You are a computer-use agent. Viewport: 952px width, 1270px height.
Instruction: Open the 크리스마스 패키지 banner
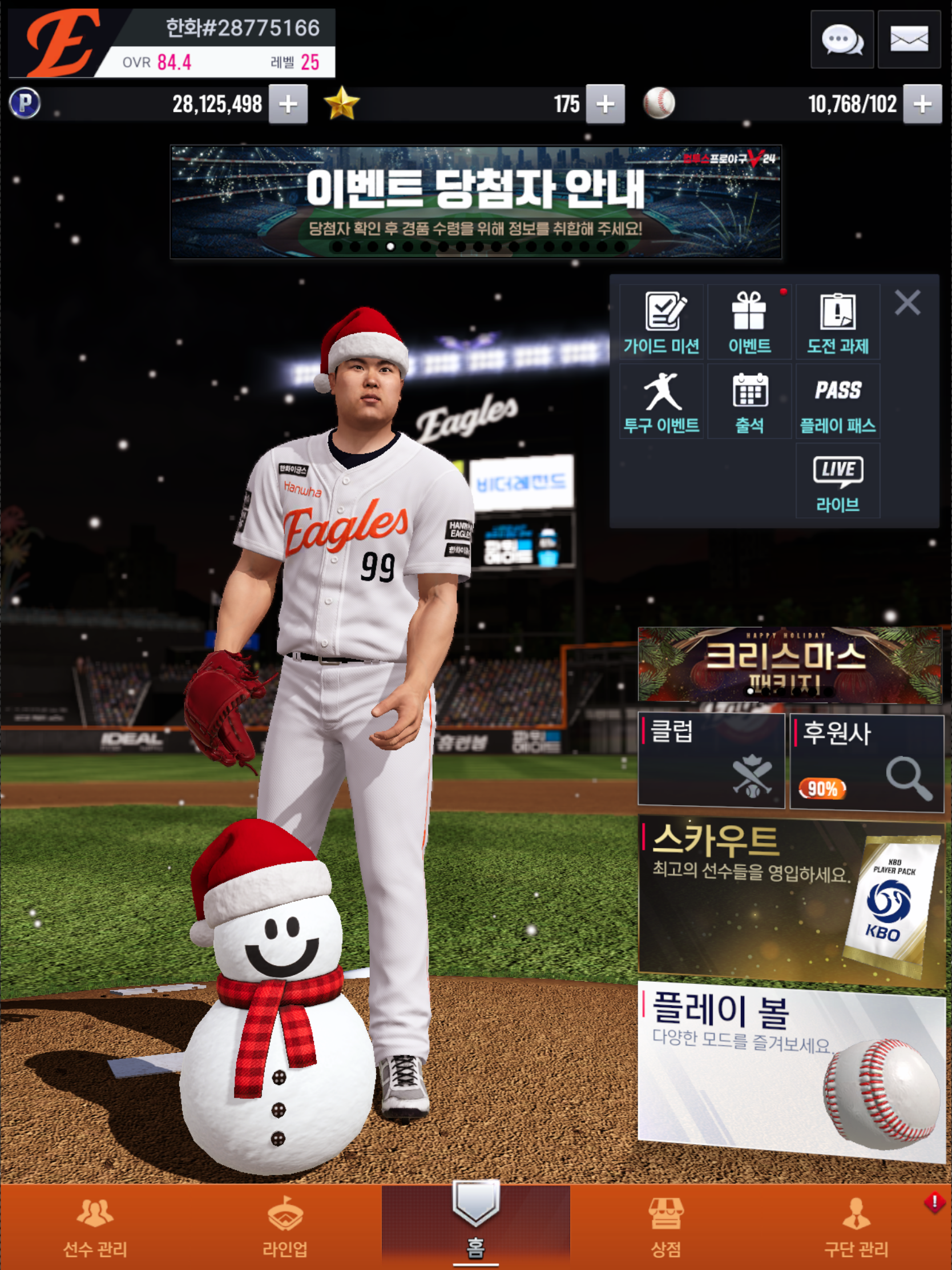tap(789, 664)
